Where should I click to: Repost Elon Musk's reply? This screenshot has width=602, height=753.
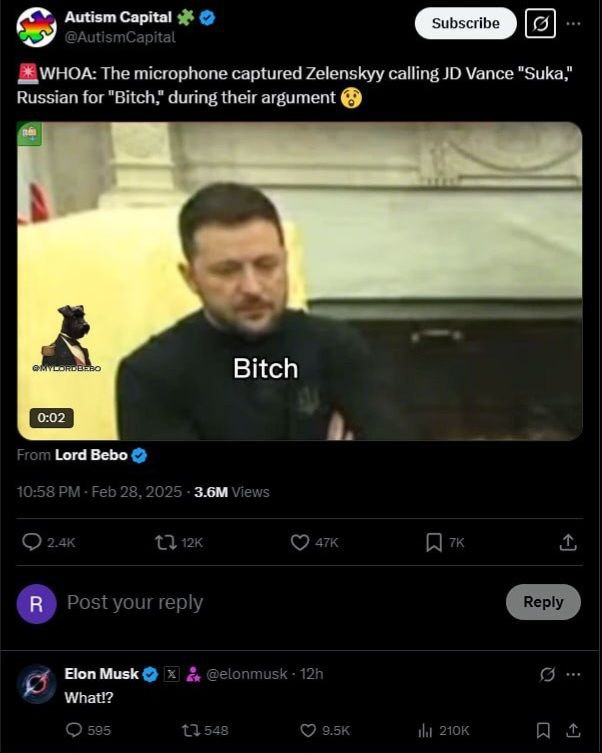coord(190,730)
